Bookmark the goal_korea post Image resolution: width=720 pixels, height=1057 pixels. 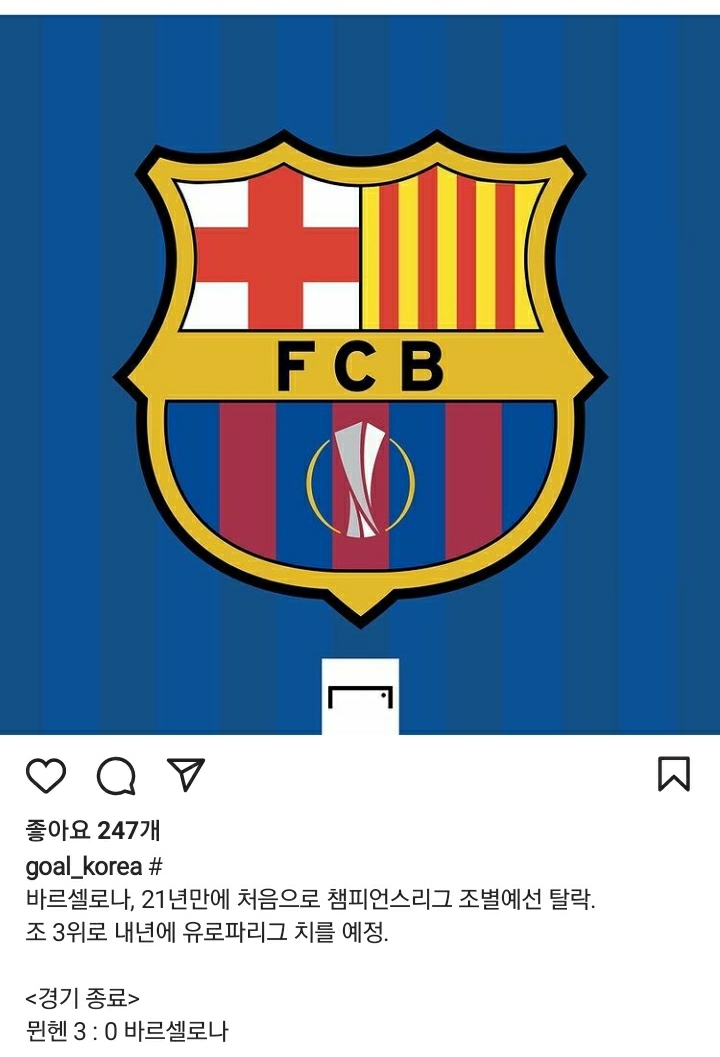(x=673, y=774)
